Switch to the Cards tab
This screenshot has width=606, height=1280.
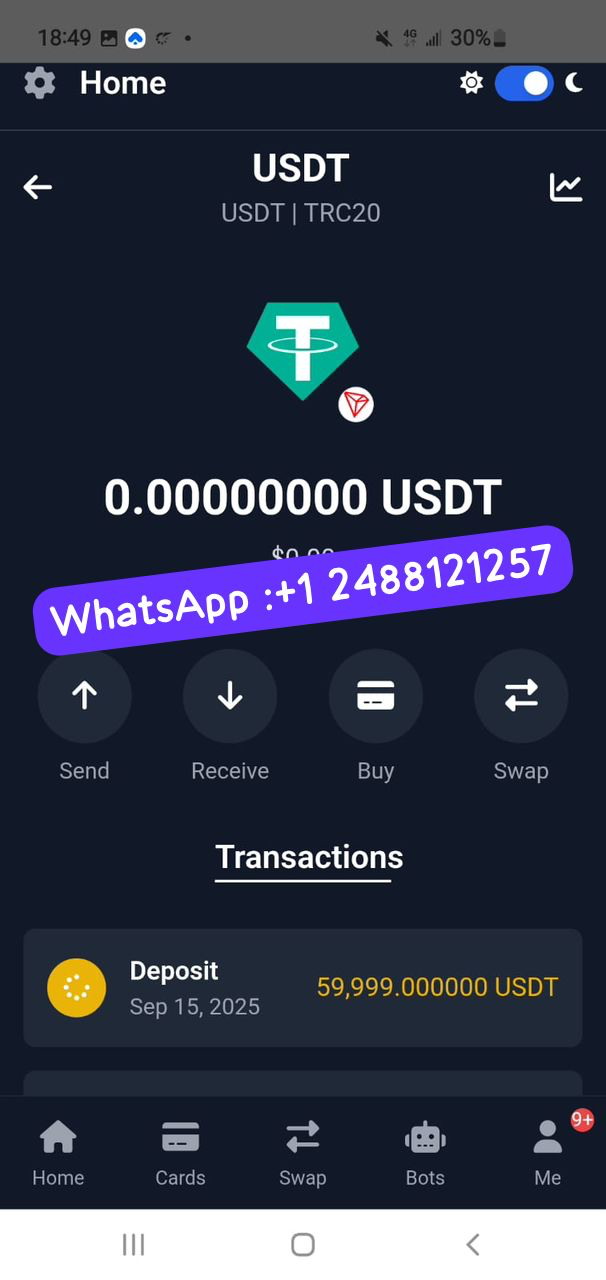[x=180, y=1152]
